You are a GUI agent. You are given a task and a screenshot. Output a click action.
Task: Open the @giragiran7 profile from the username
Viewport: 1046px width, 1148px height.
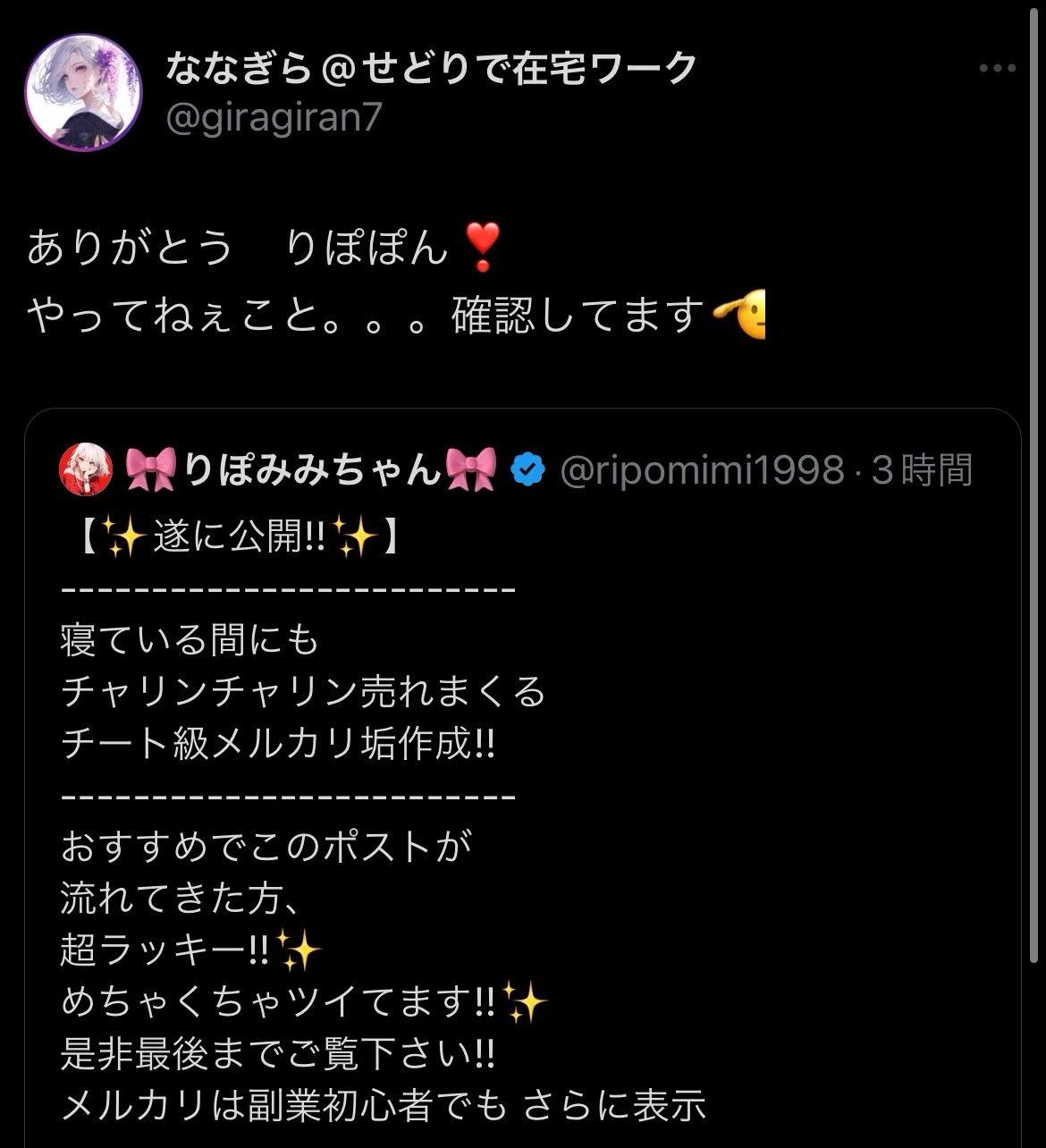coord(274,118)
